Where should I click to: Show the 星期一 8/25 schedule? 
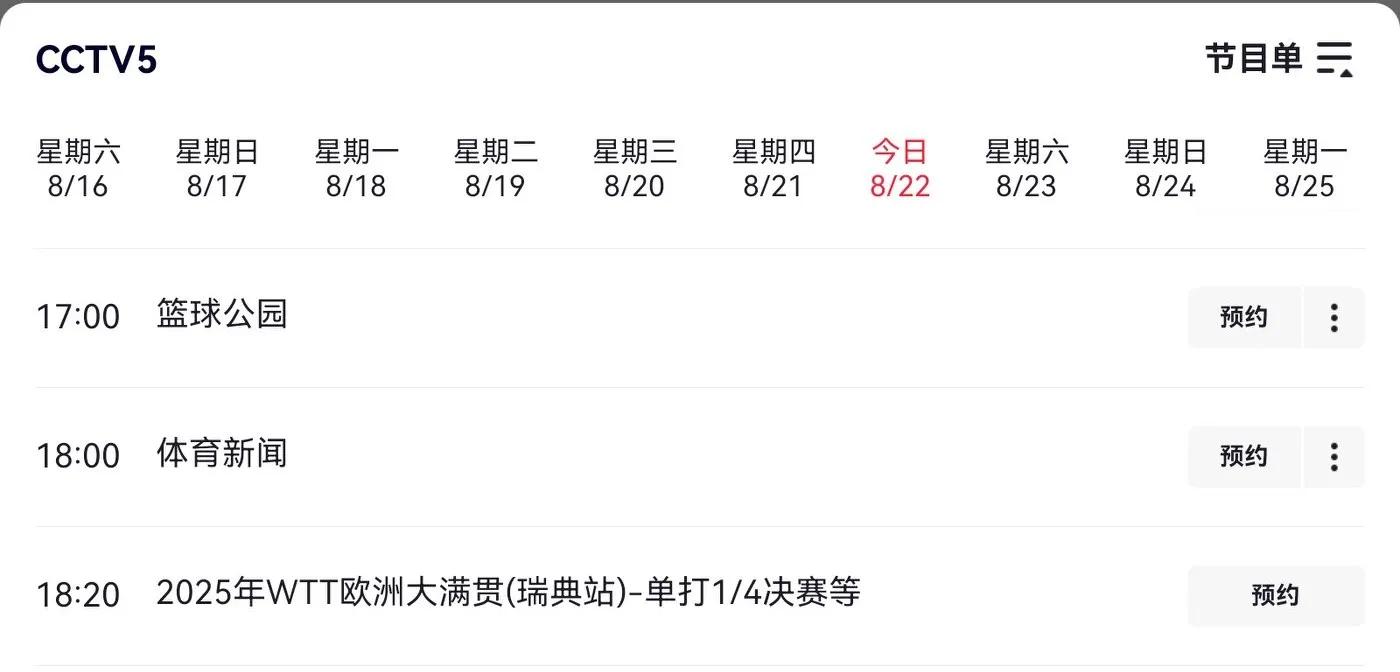coord(1304,169)
